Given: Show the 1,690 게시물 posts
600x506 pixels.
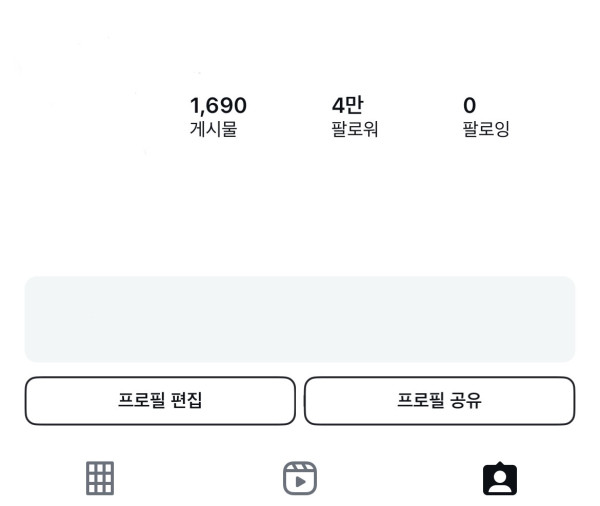Looking at the screenshot, I should [218, 117].
